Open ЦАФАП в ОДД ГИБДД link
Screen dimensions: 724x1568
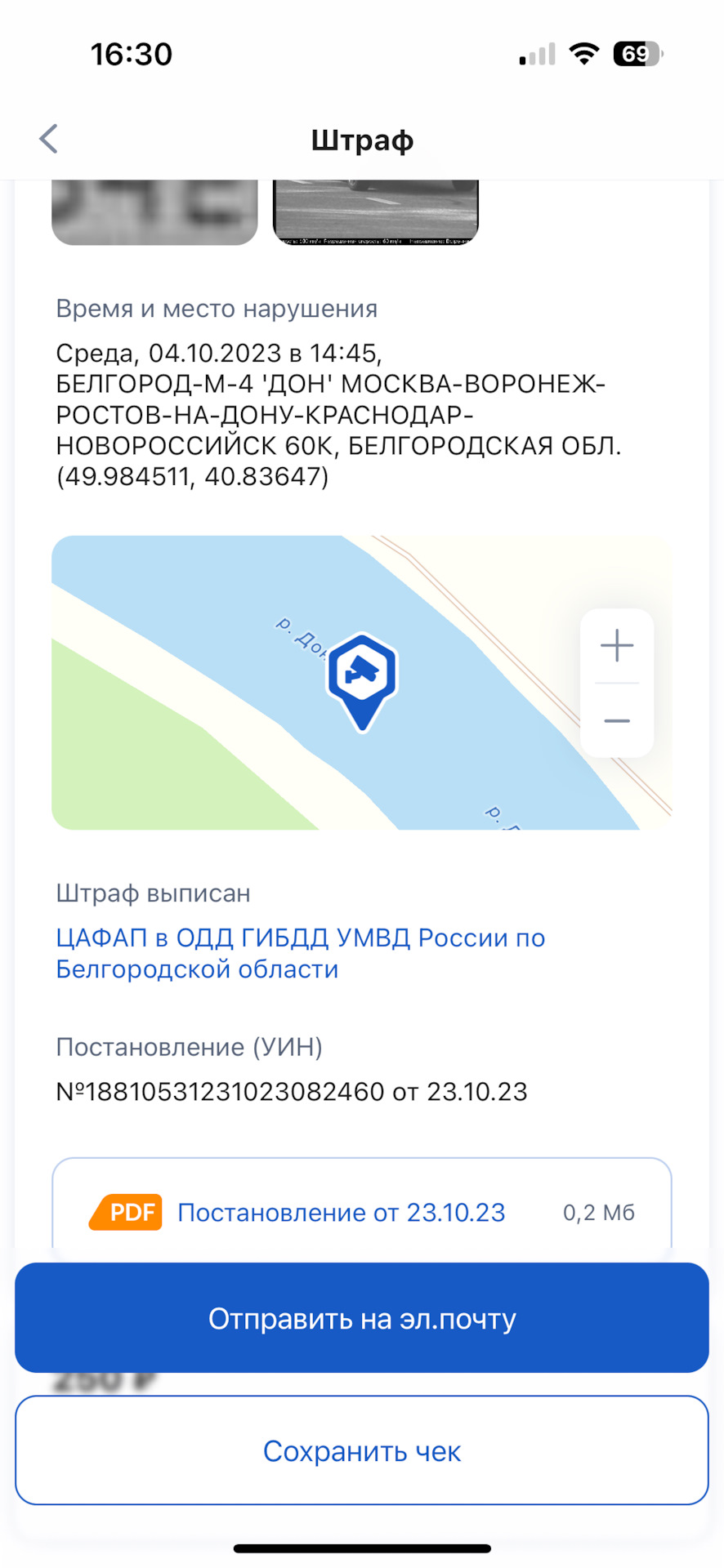[x=300, y=953]
